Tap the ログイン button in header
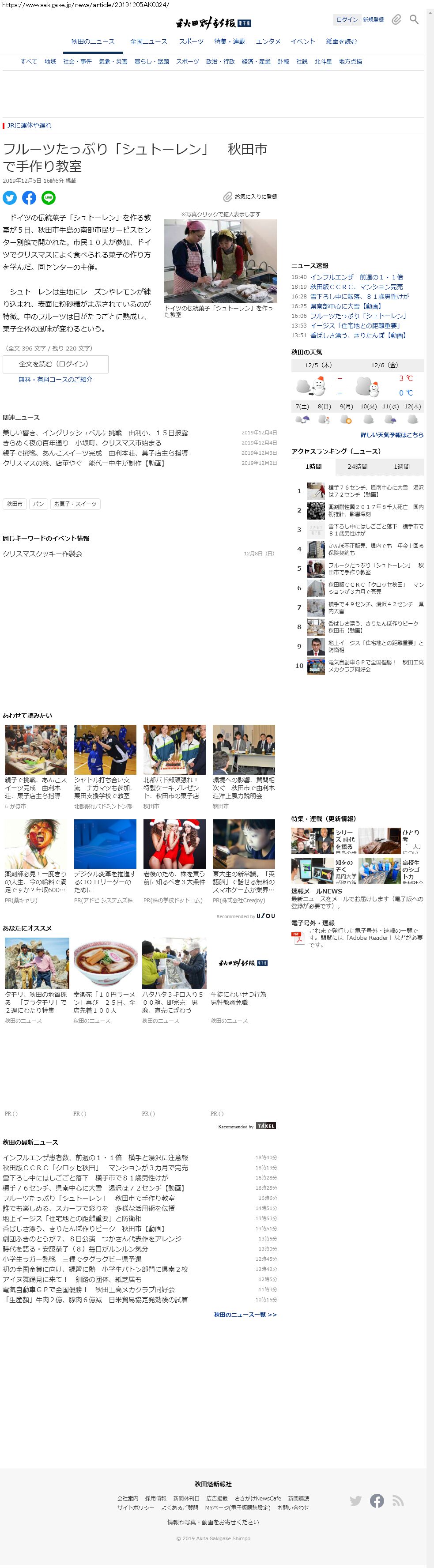This screenshot has height=1568, width=434. pyautogui.click(x=346, y=19)
